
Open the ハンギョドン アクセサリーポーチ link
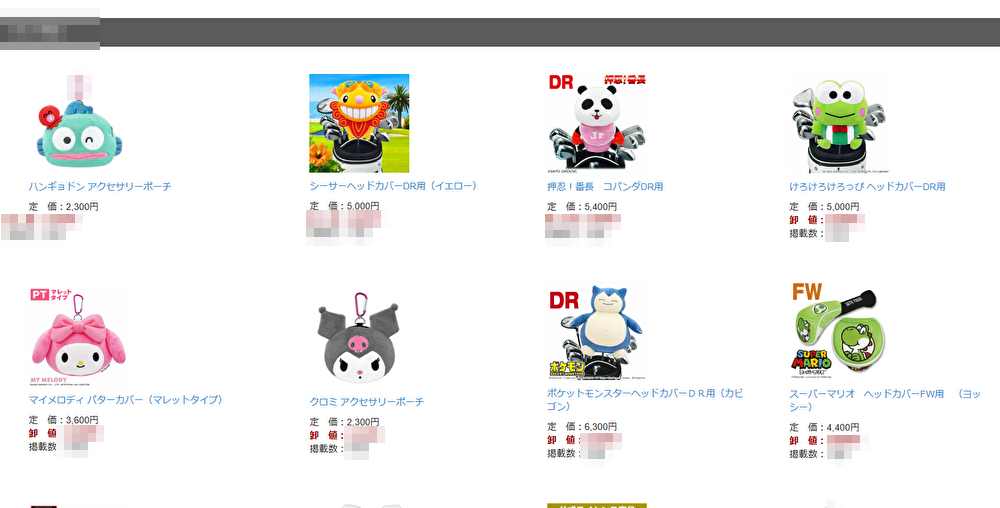[100, 187]
